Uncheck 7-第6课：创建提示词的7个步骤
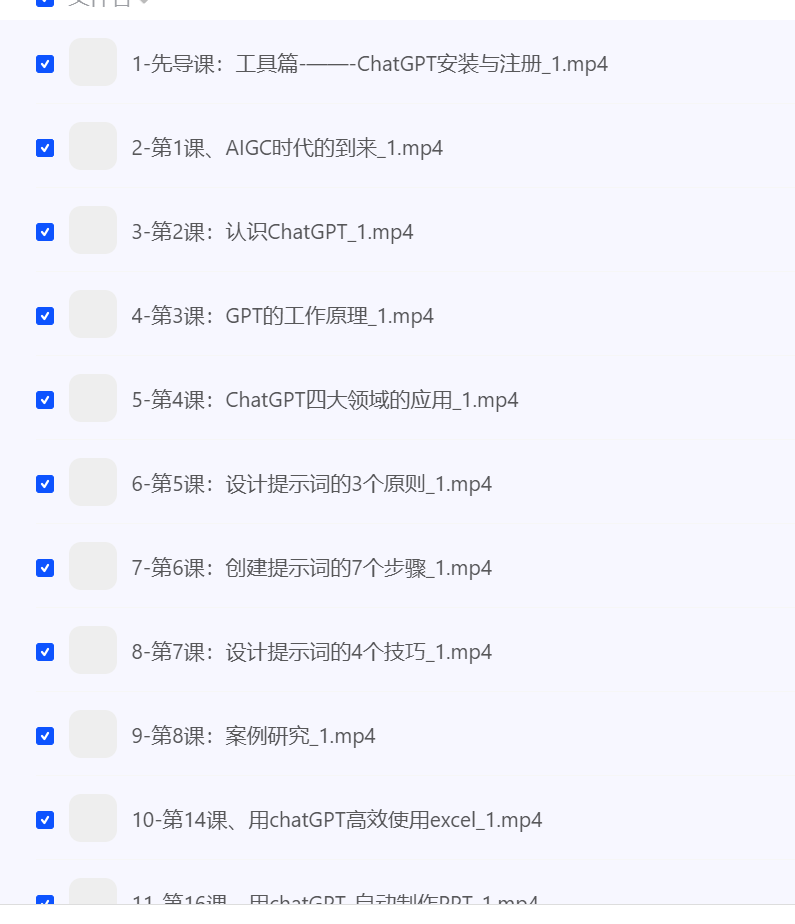The height and width of the screenshot is (924, 795). point(45,568)
